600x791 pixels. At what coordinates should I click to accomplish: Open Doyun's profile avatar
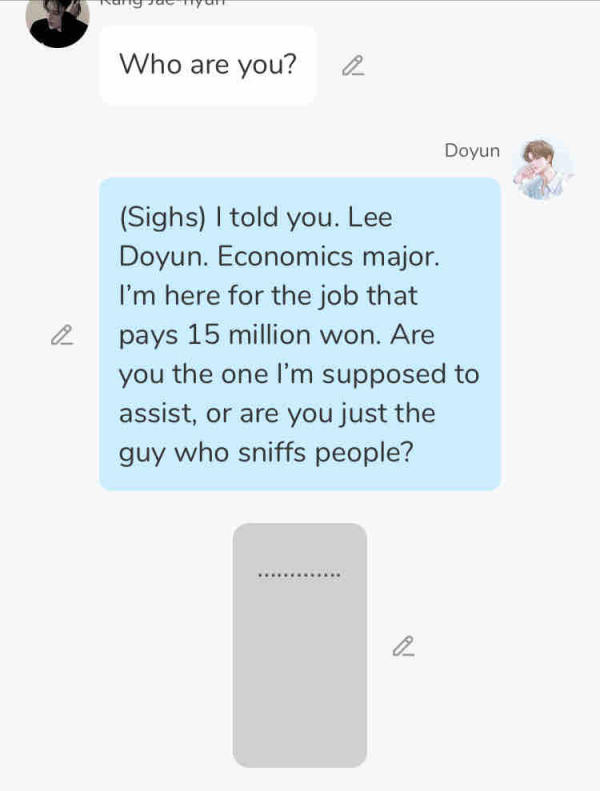pyautogui.click(x=542, y=169)
